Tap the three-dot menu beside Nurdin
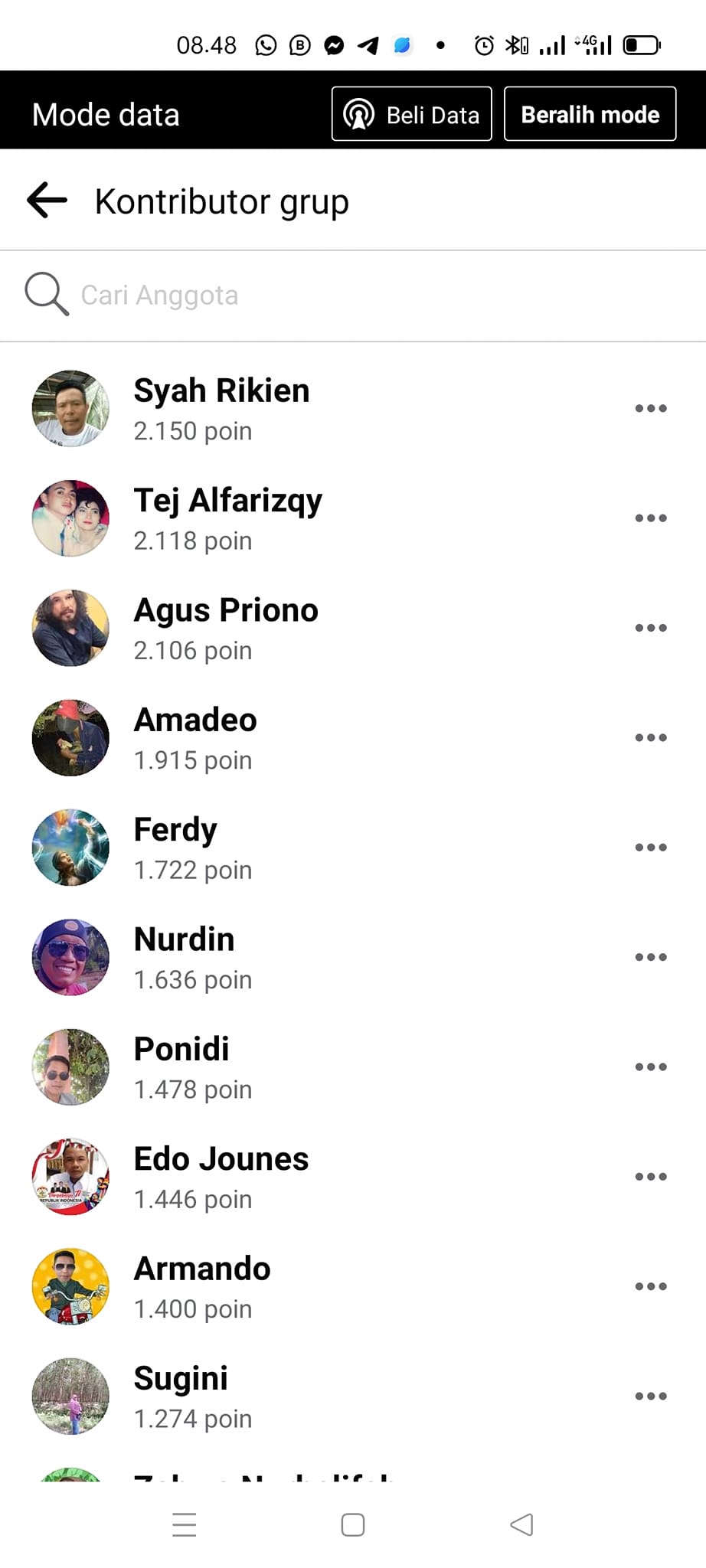Image resolution: width=706 pixels, height=1568 pixels. coord(651,957)
